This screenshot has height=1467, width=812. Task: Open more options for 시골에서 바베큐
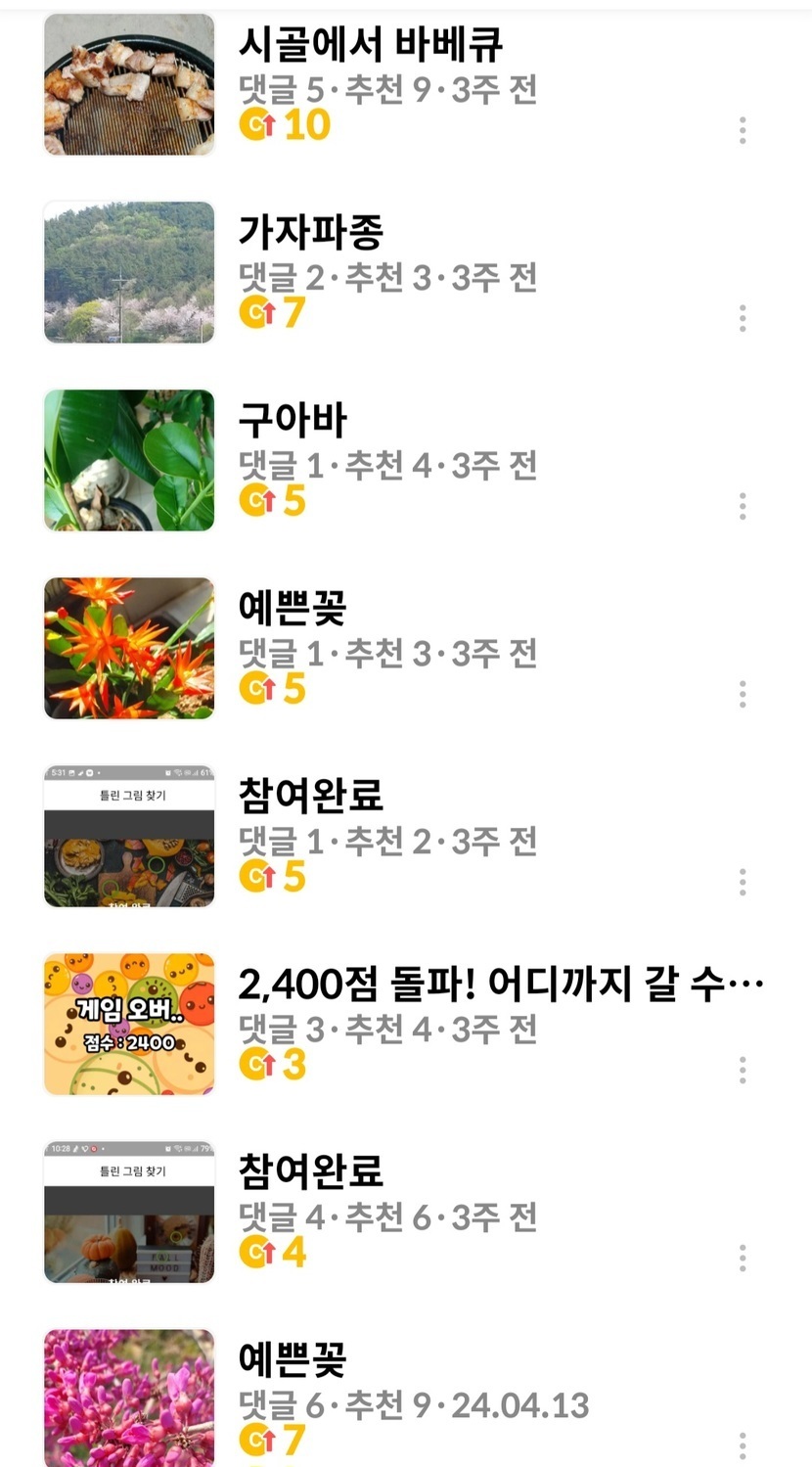(x=743, y=130)
